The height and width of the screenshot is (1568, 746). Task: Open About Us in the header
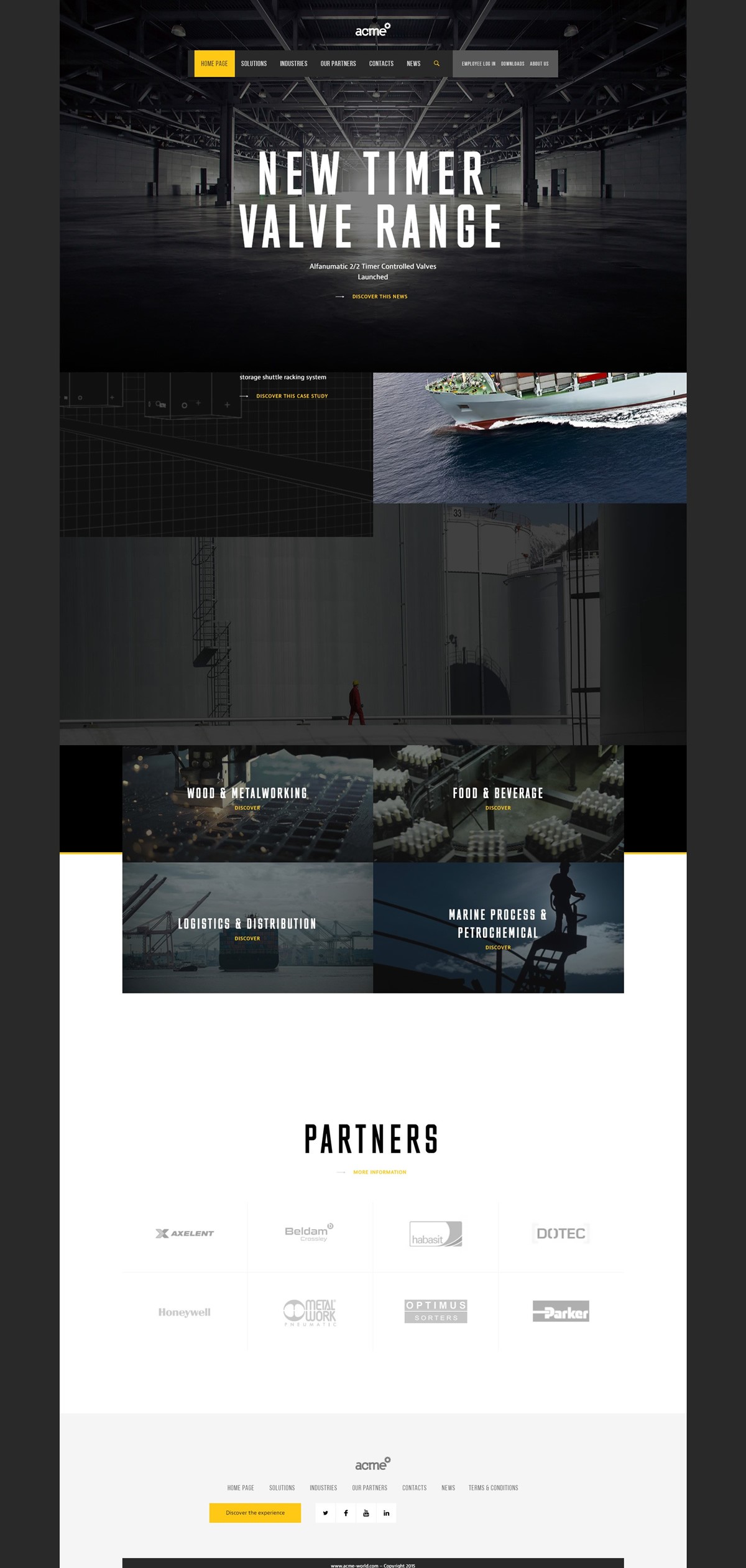click(x=539, y=63)
